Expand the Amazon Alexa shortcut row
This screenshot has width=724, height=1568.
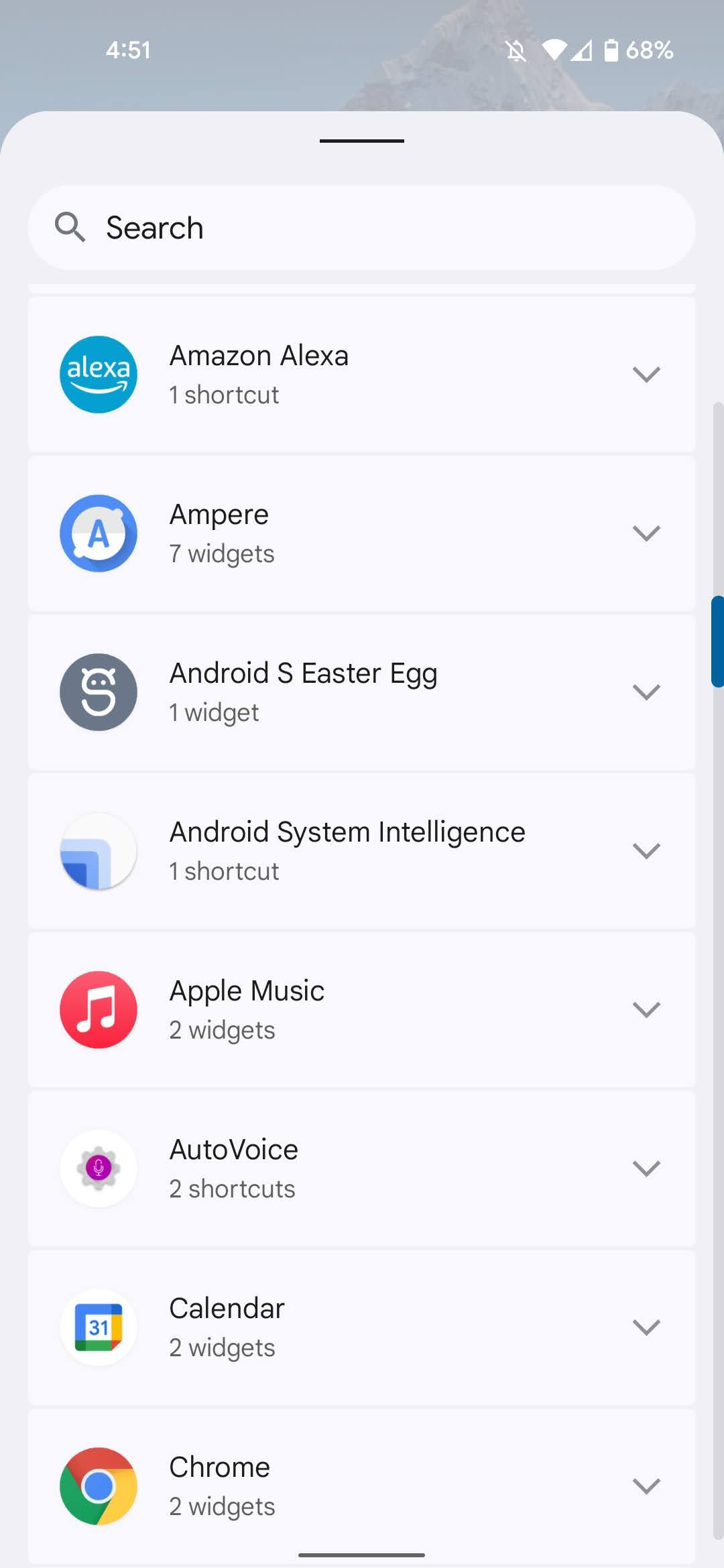pos(646,374)
